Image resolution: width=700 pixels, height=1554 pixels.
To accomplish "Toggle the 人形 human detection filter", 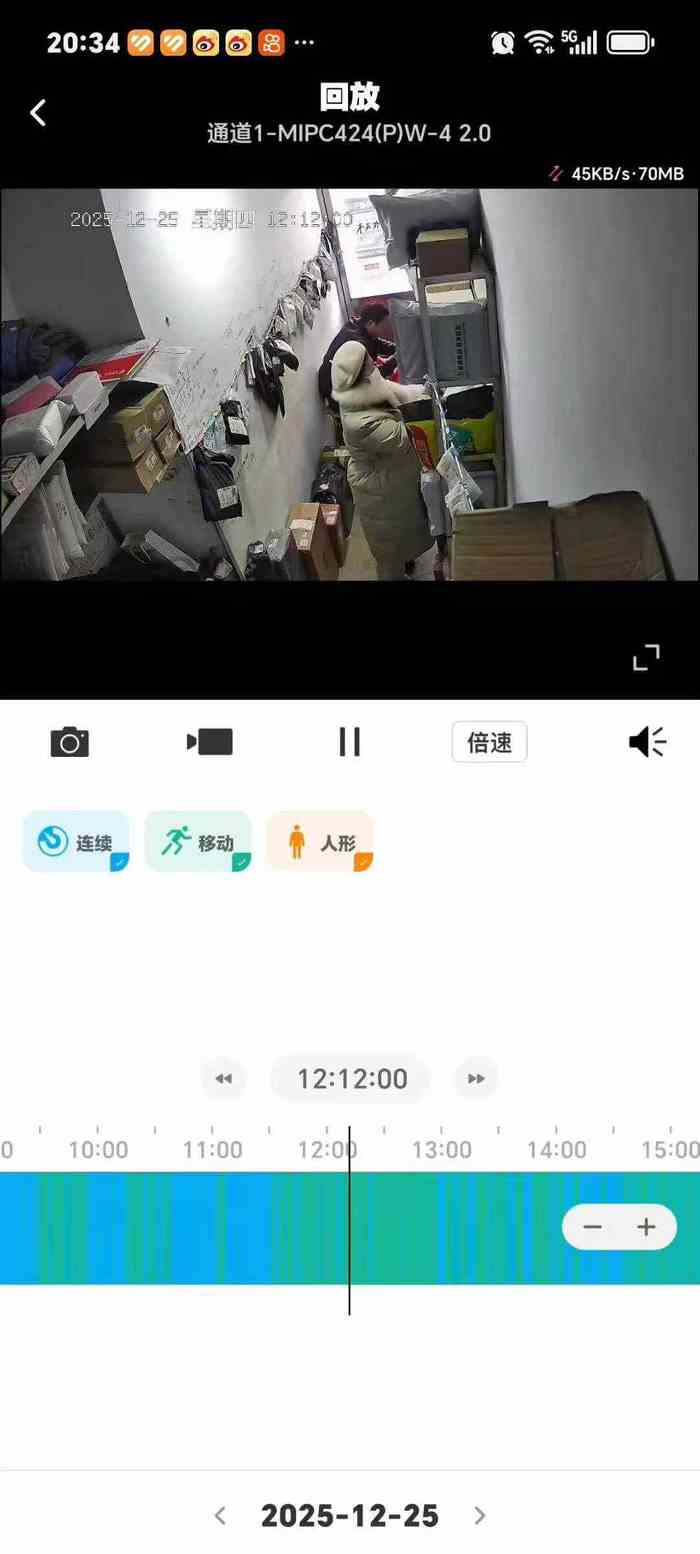I will (x=320, y=842).
